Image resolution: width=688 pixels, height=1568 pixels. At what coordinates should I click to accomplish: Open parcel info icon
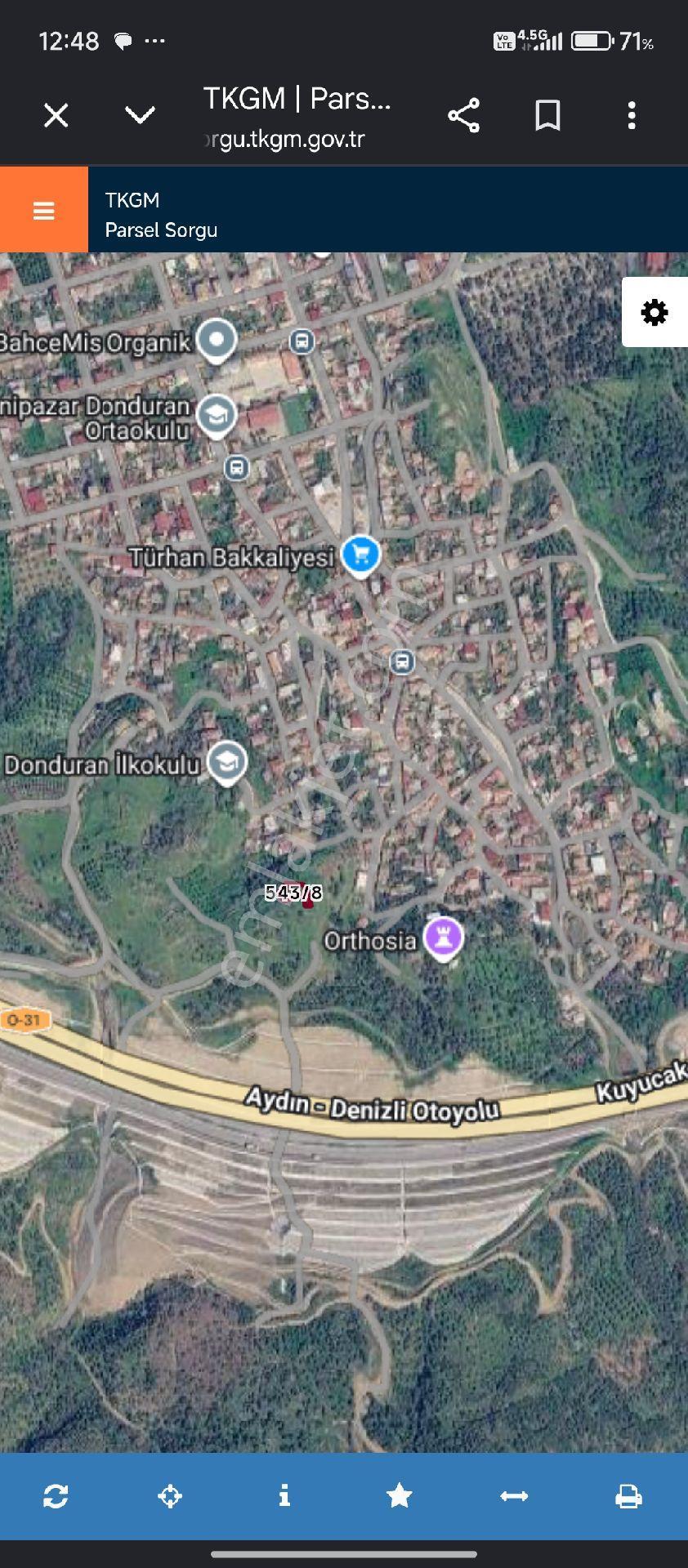284,1495
